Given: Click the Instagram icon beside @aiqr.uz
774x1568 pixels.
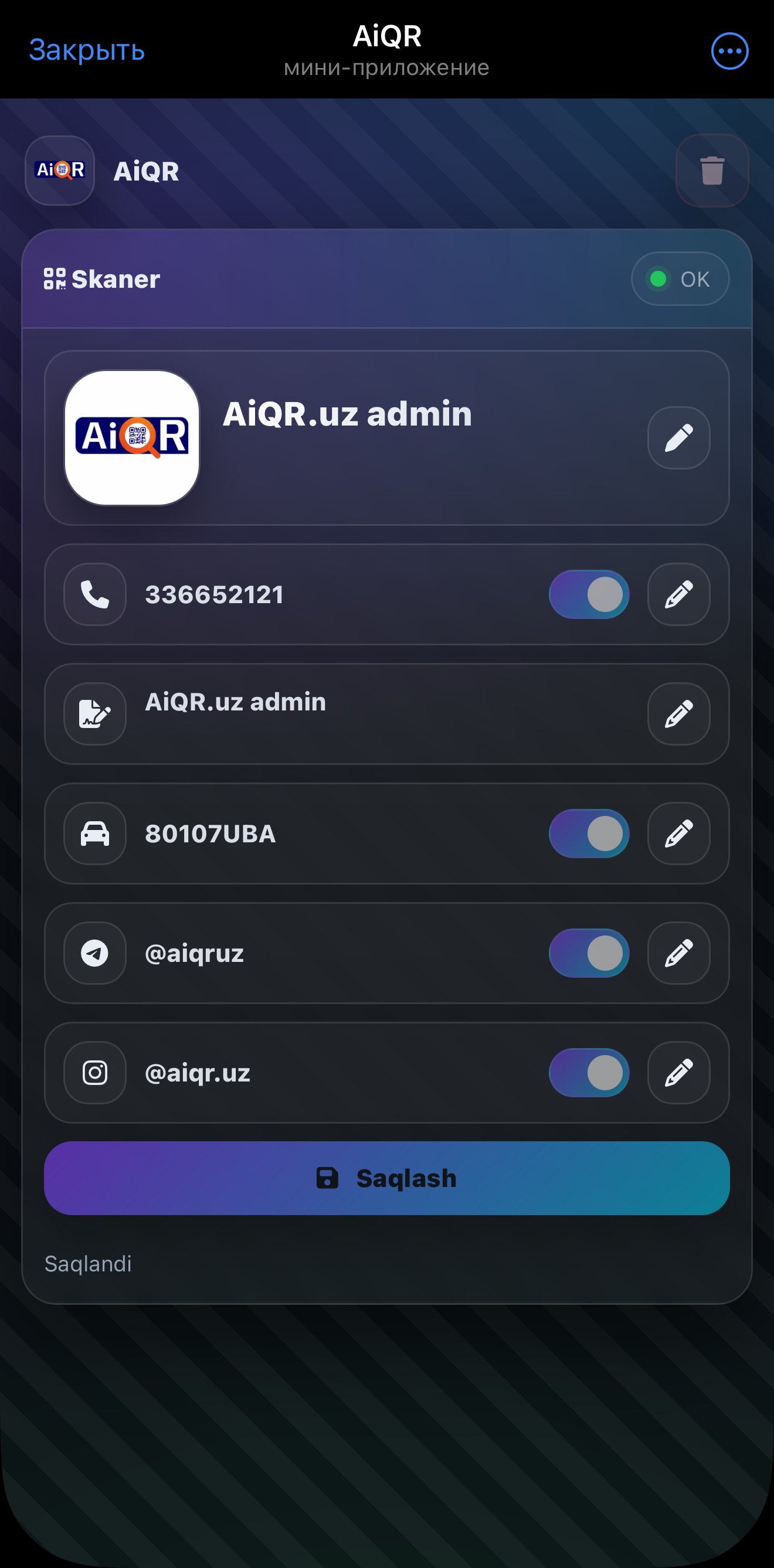Looking at the screenshot, I should pos(94,1072).
